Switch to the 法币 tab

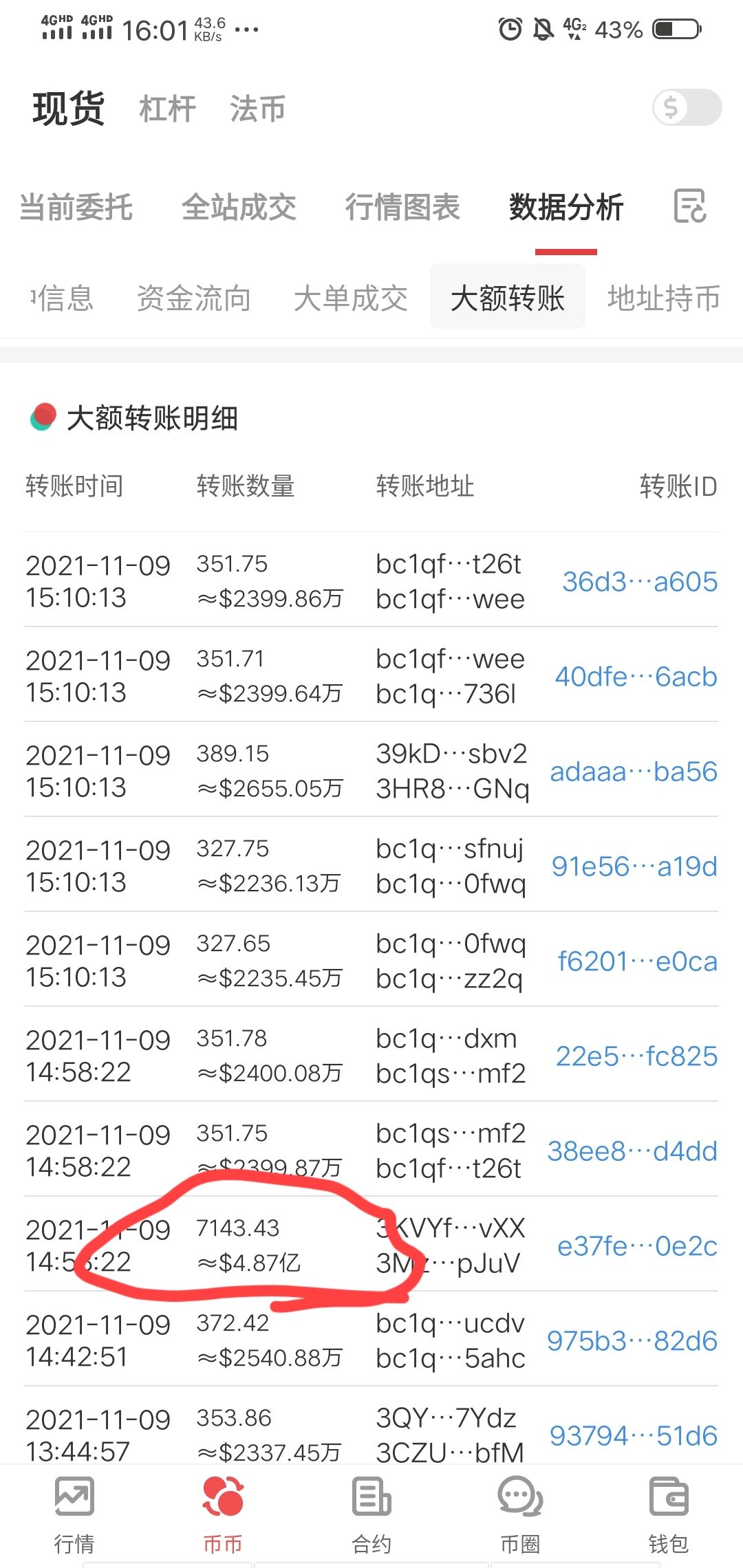257,109
